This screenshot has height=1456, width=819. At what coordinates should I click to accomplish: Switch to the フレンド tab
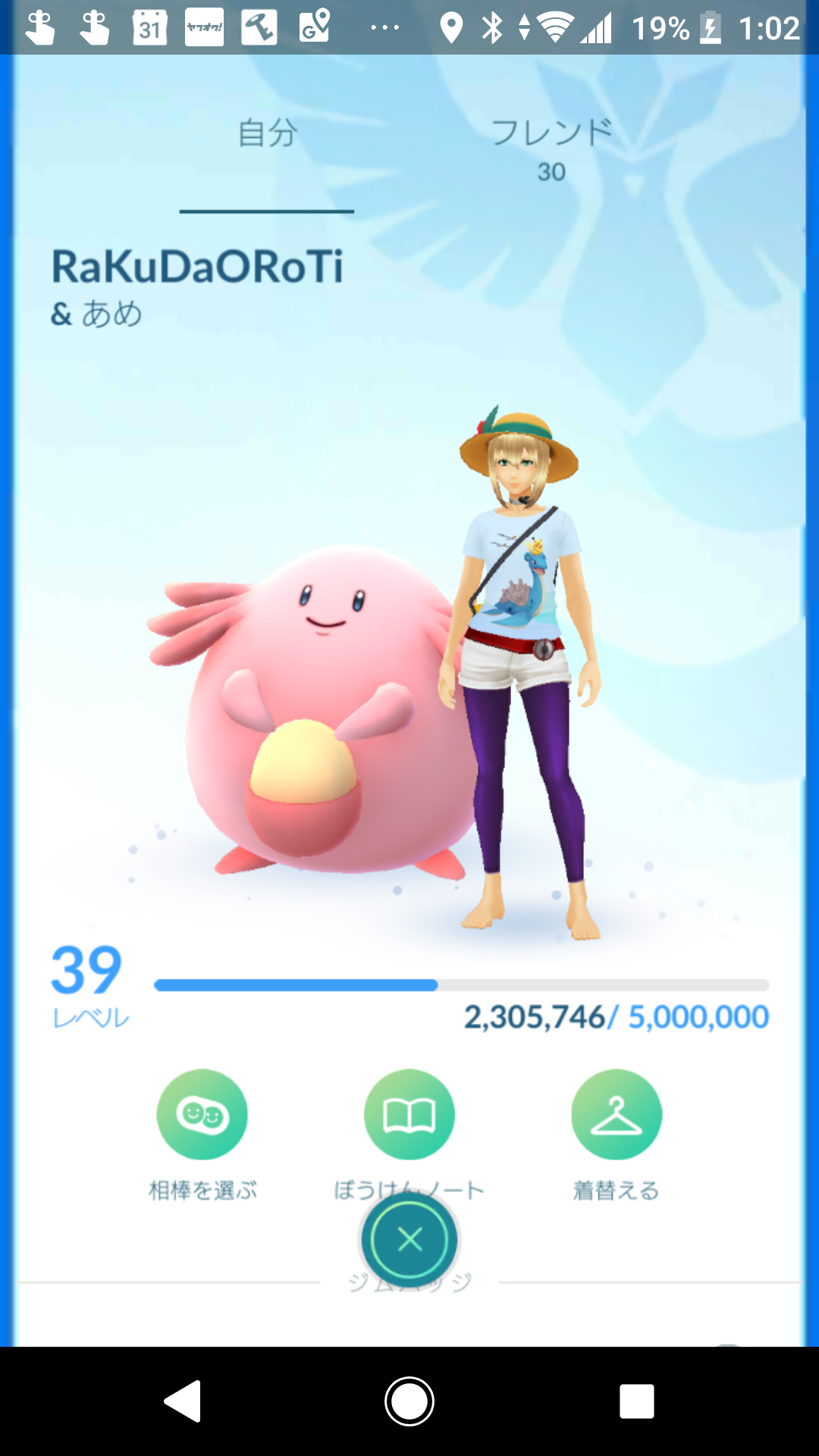point(551,148)
